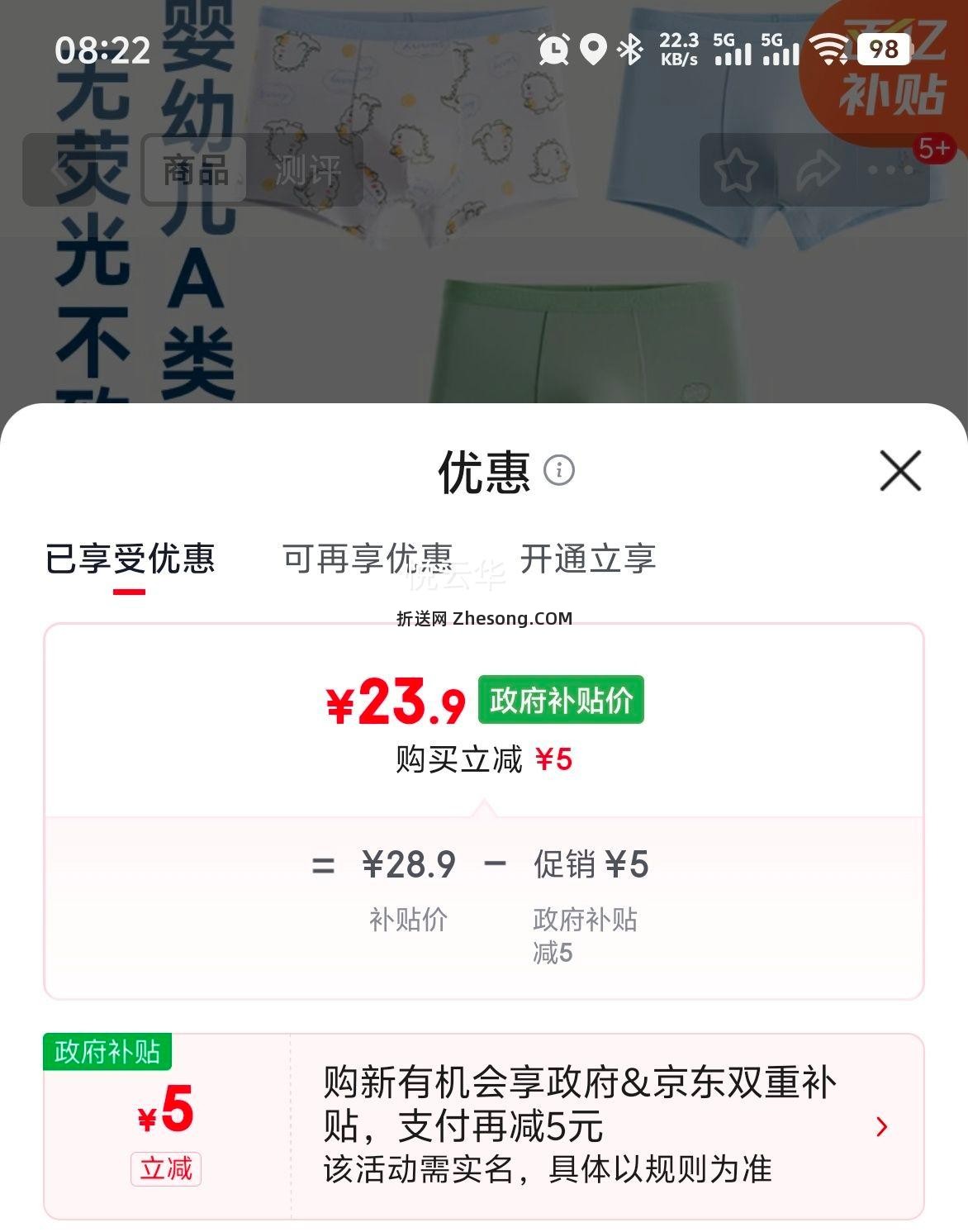Close the 优惠 panel with the X

click(901, 472)
